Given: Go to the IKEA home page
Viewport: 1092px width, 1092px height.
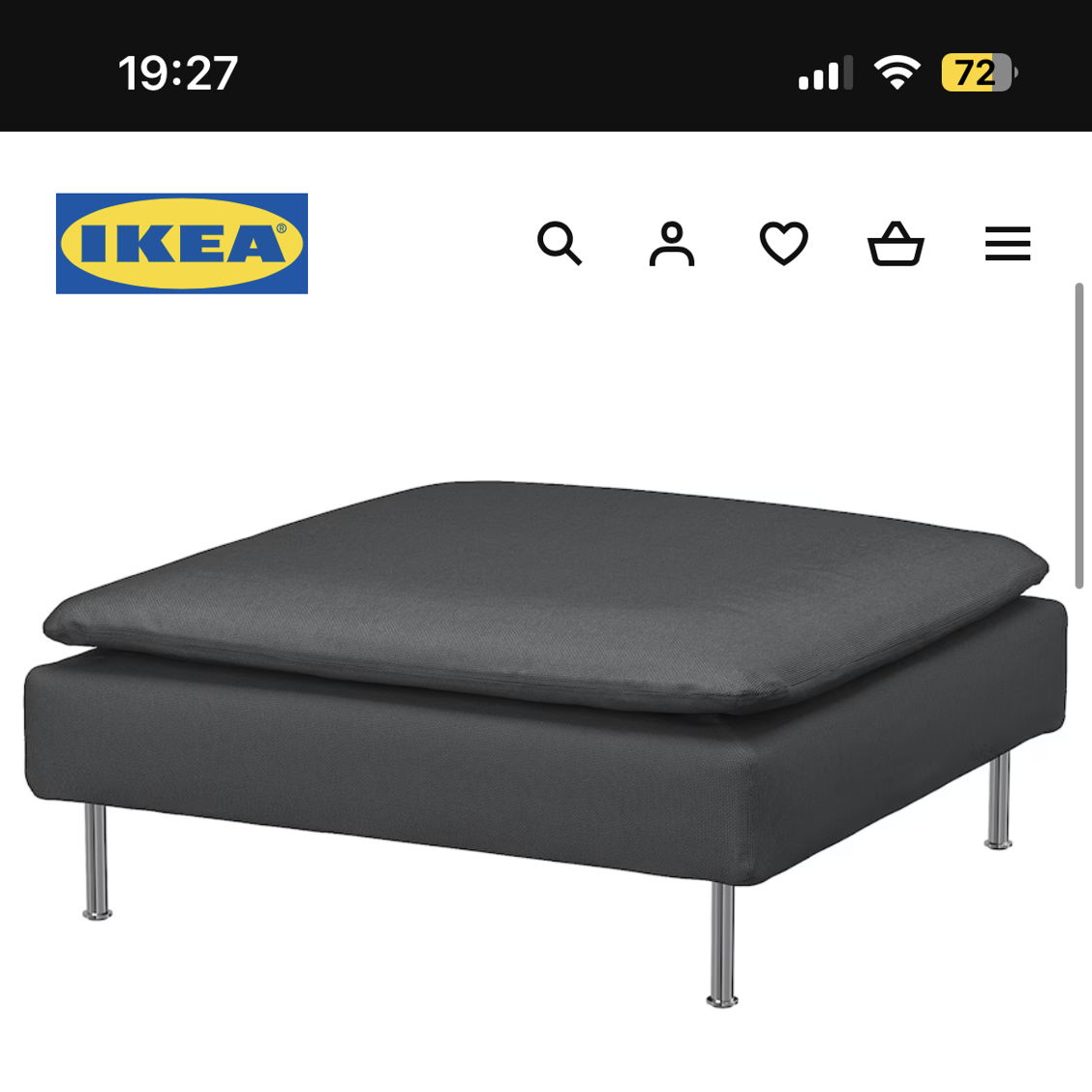Looking at the screenshot, I should (182, 243).
